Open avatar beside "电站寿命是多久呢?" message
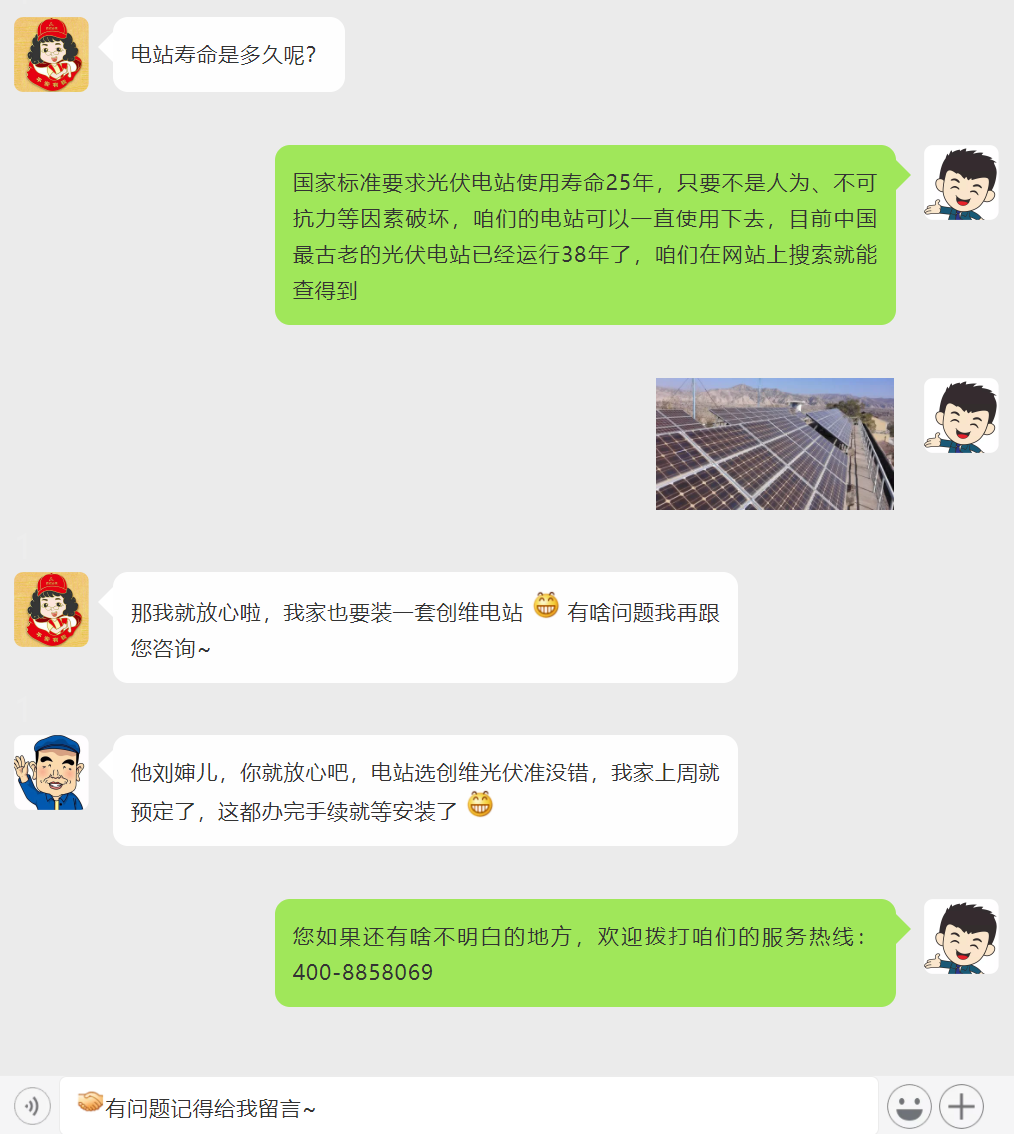The image size is (1016, 1134). (x=51, y=54)
